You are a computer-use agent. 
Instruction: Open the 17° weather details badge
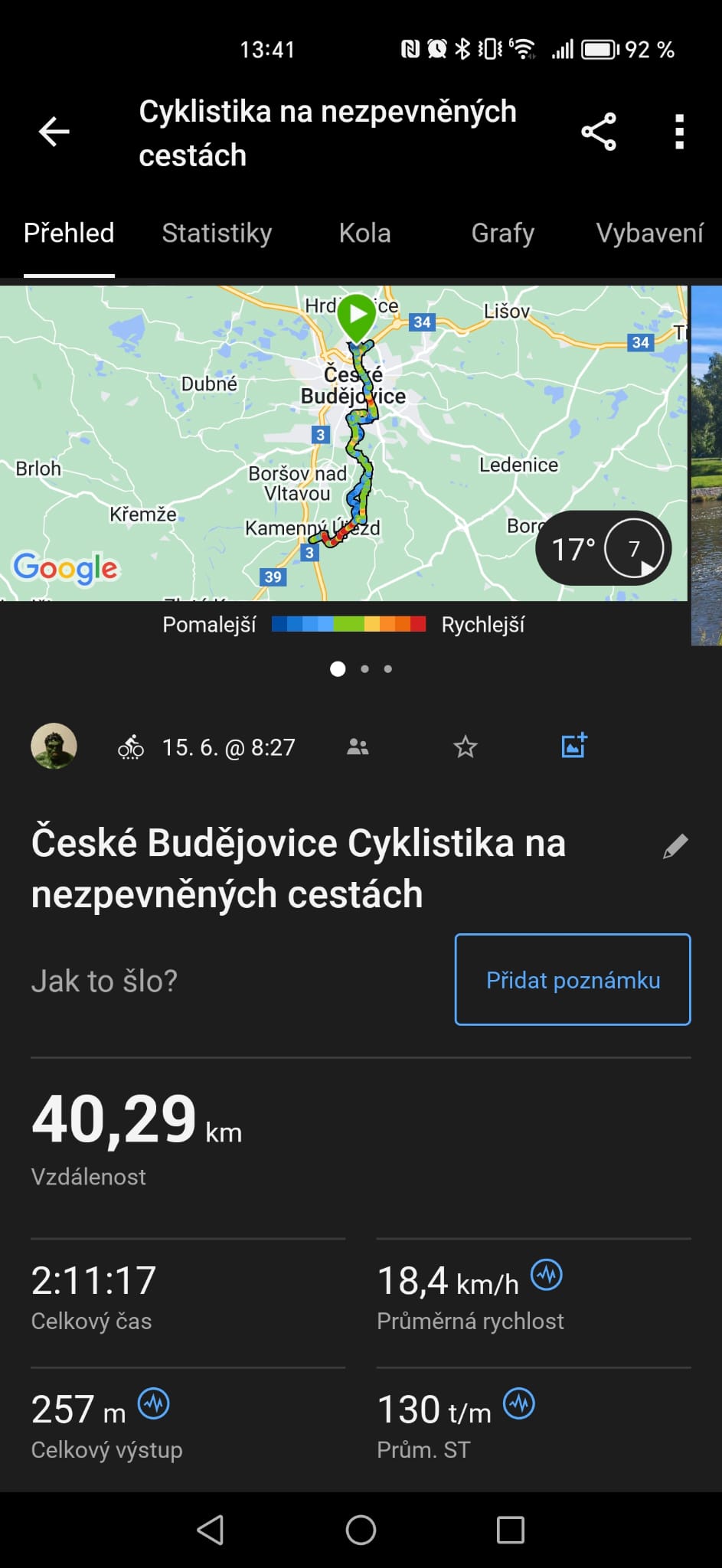click(603, 548)
